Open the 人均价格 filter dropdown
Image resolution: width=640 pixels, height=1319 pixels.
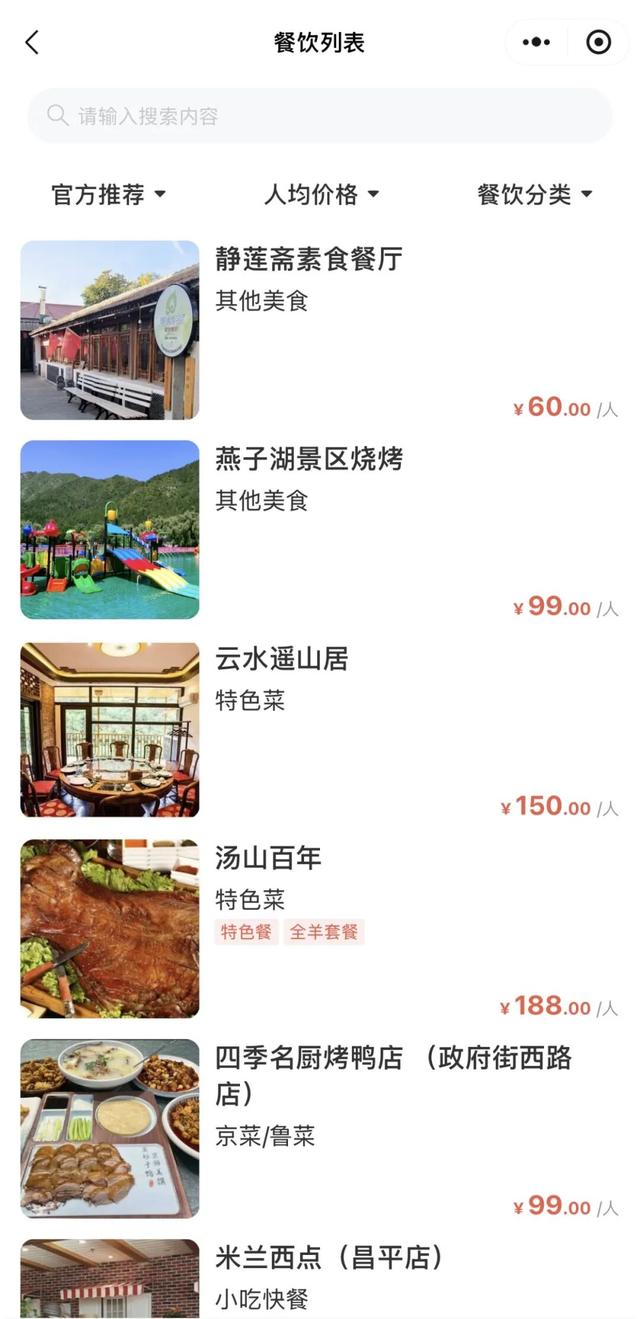click(x=321, y=195)
